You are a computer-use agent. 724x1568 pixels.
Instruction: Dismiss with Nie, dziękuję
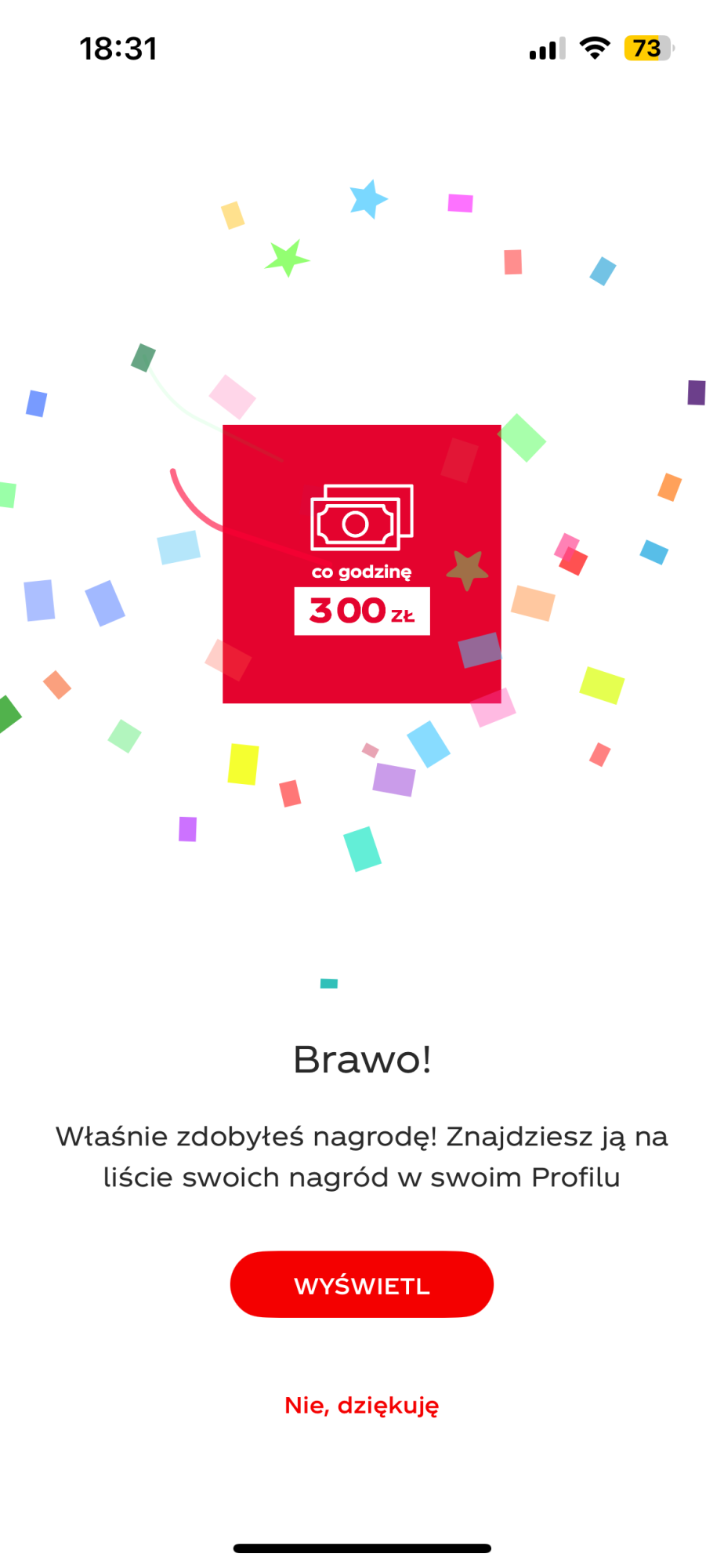click(x=361, y=1406)
